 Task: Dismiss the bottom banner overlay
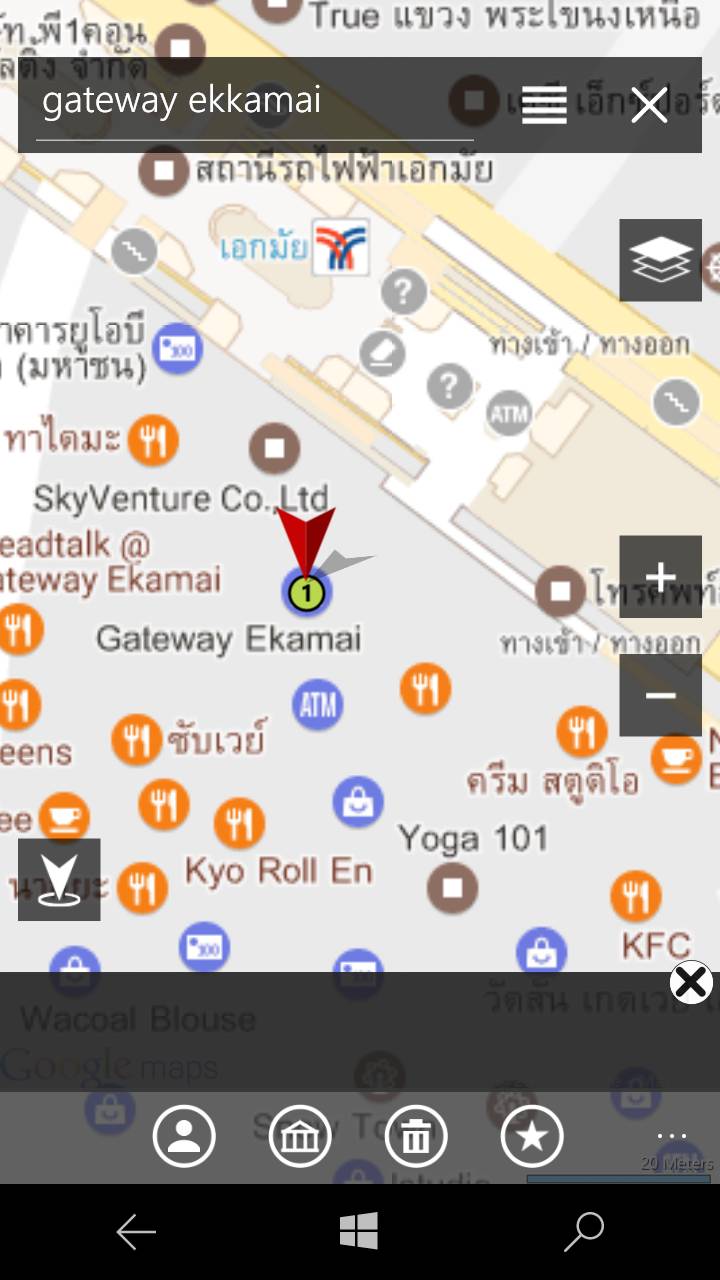point(691,982)
